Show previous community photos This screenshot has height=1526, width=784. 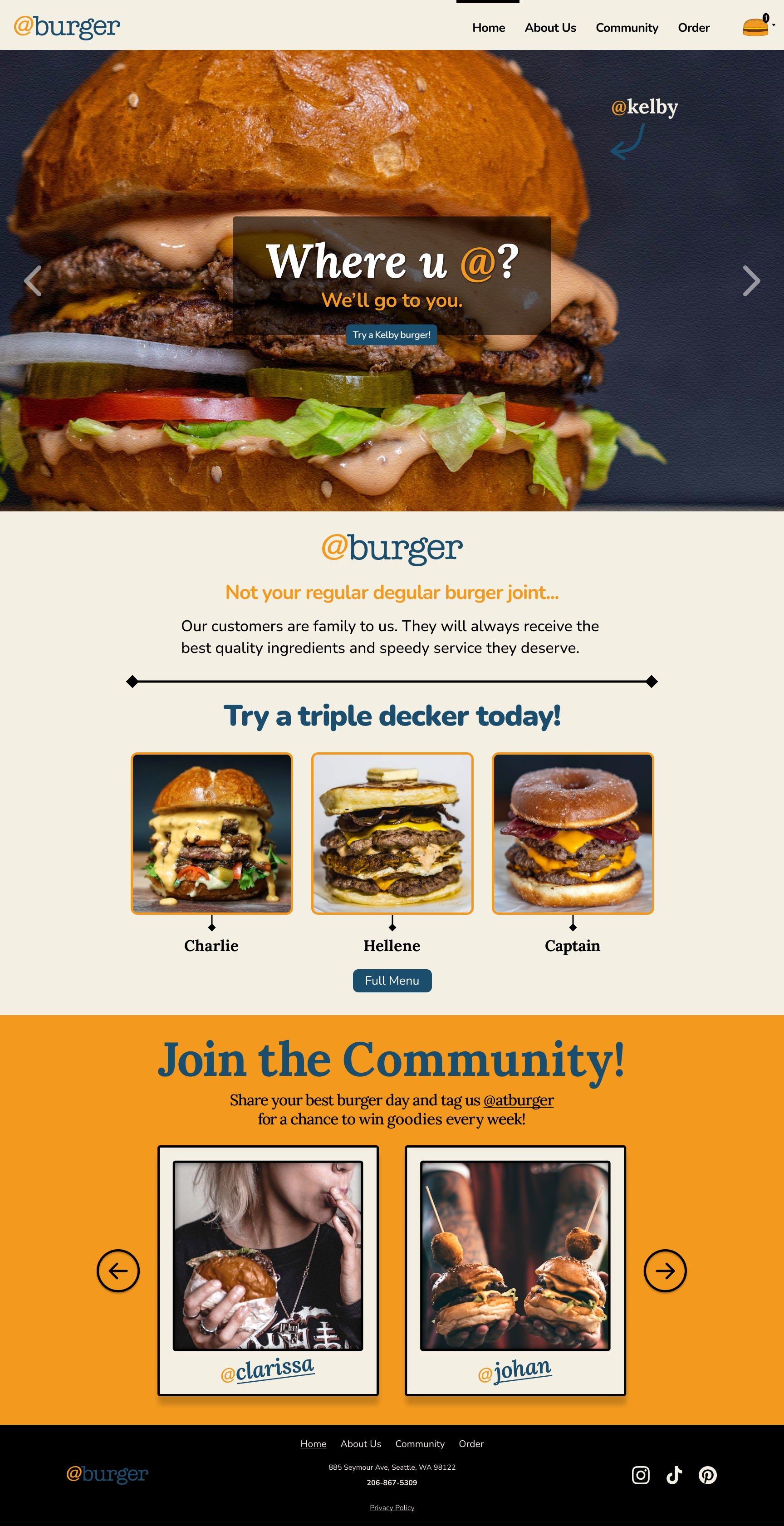click(x=118, y=1271)
